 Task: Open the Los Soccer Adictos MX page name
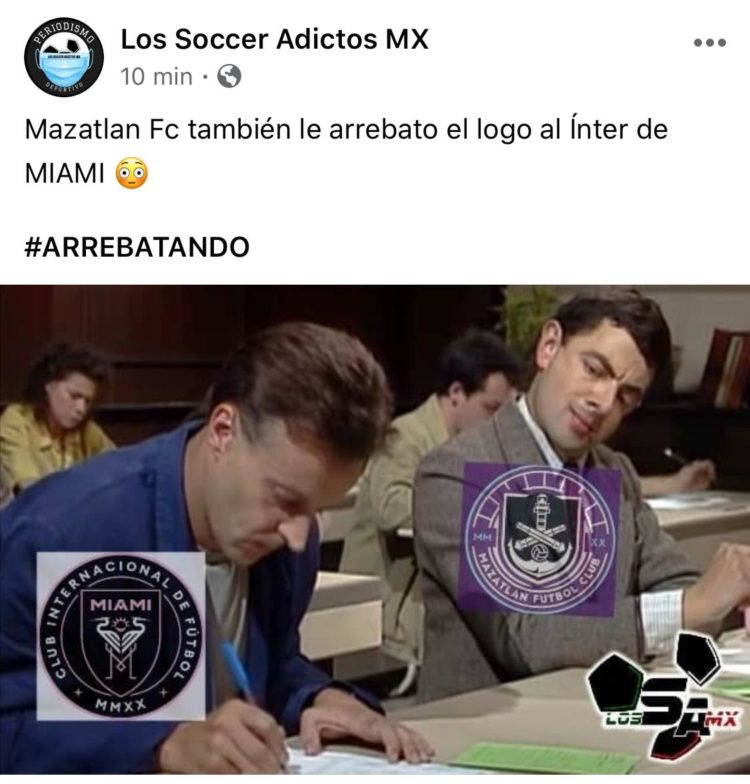pyautogui.click(x=274, y=40)
